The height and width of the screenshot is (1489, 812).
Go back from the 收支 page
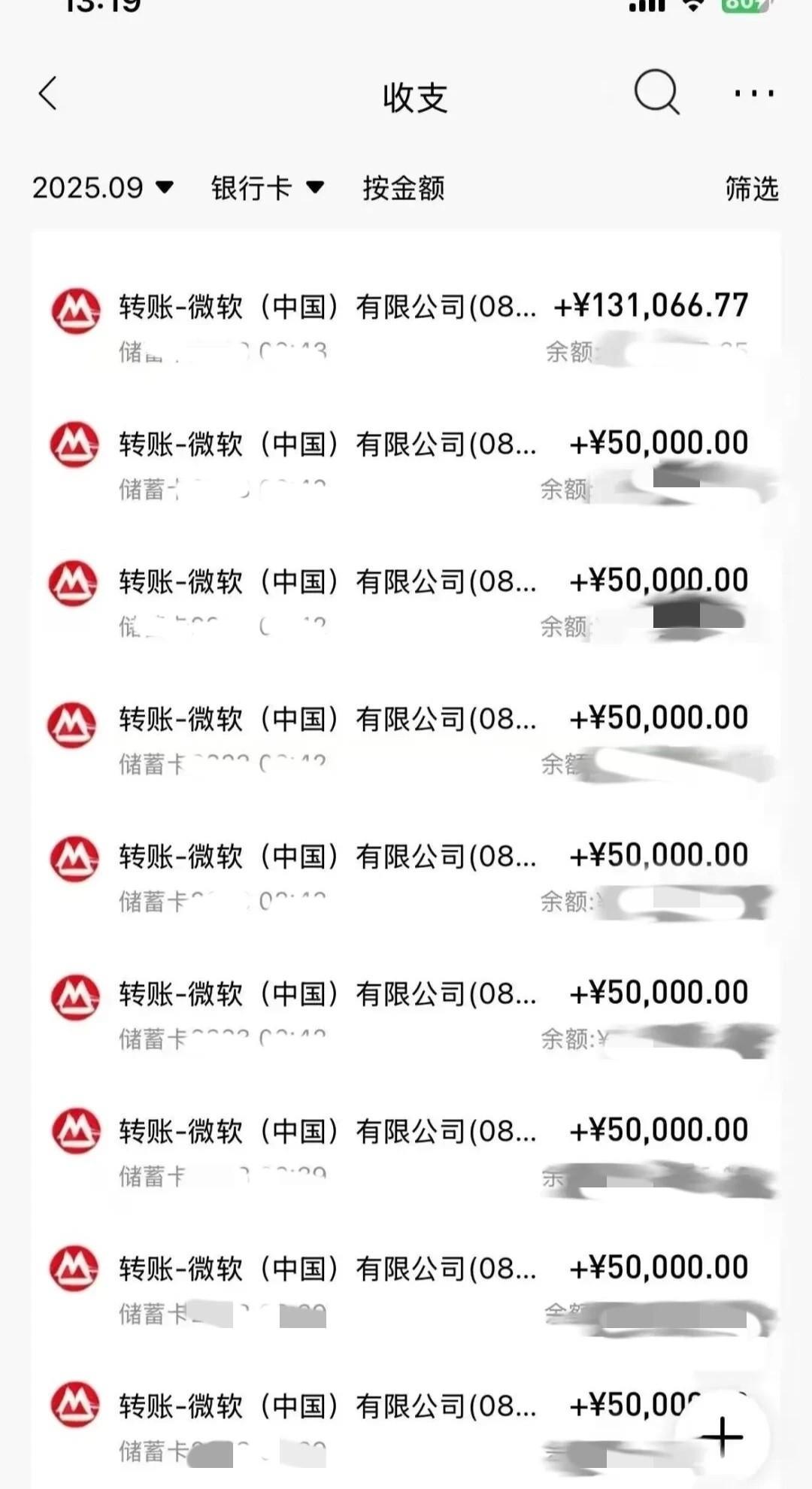pyautogui.click(x=48, y=94)
